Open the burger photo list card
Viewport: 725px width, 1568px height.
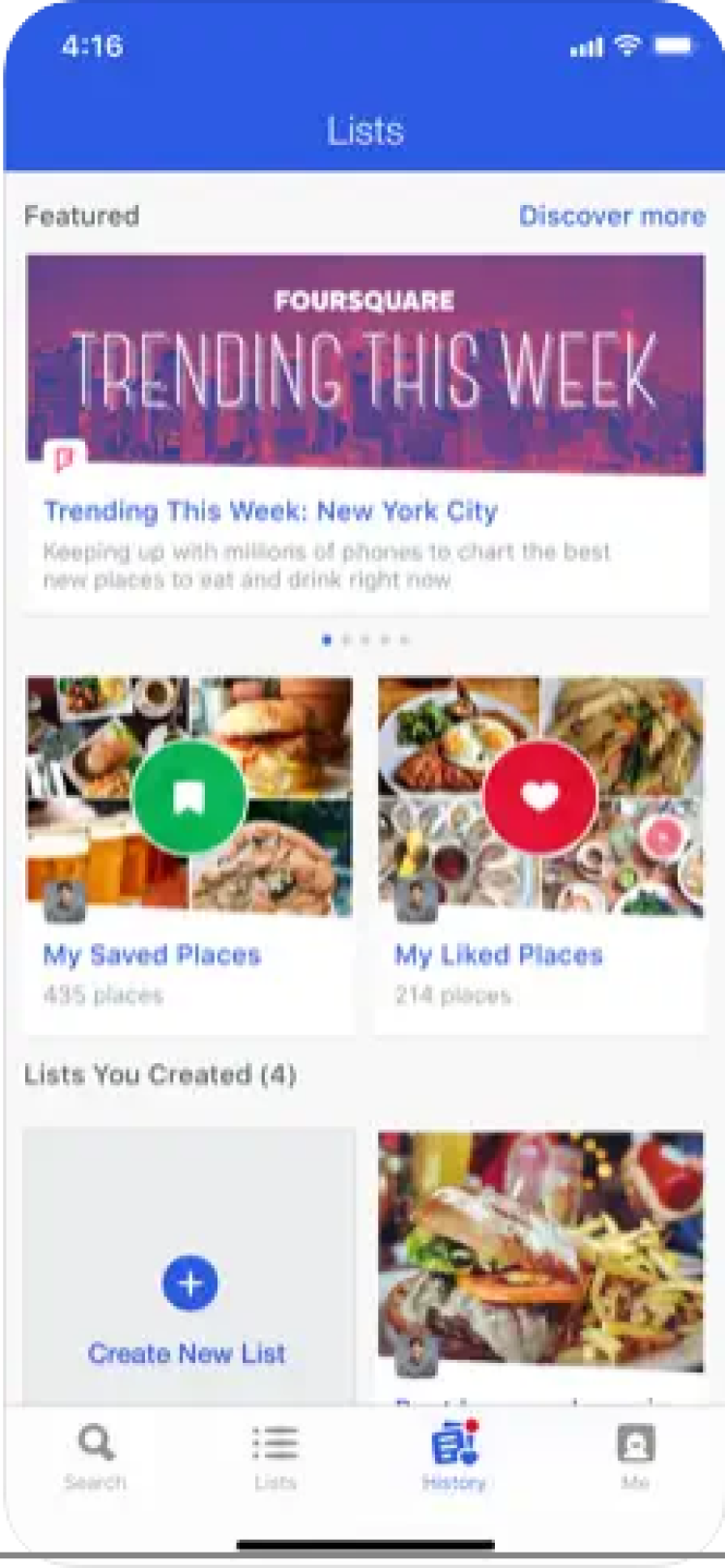[540, 1257]
